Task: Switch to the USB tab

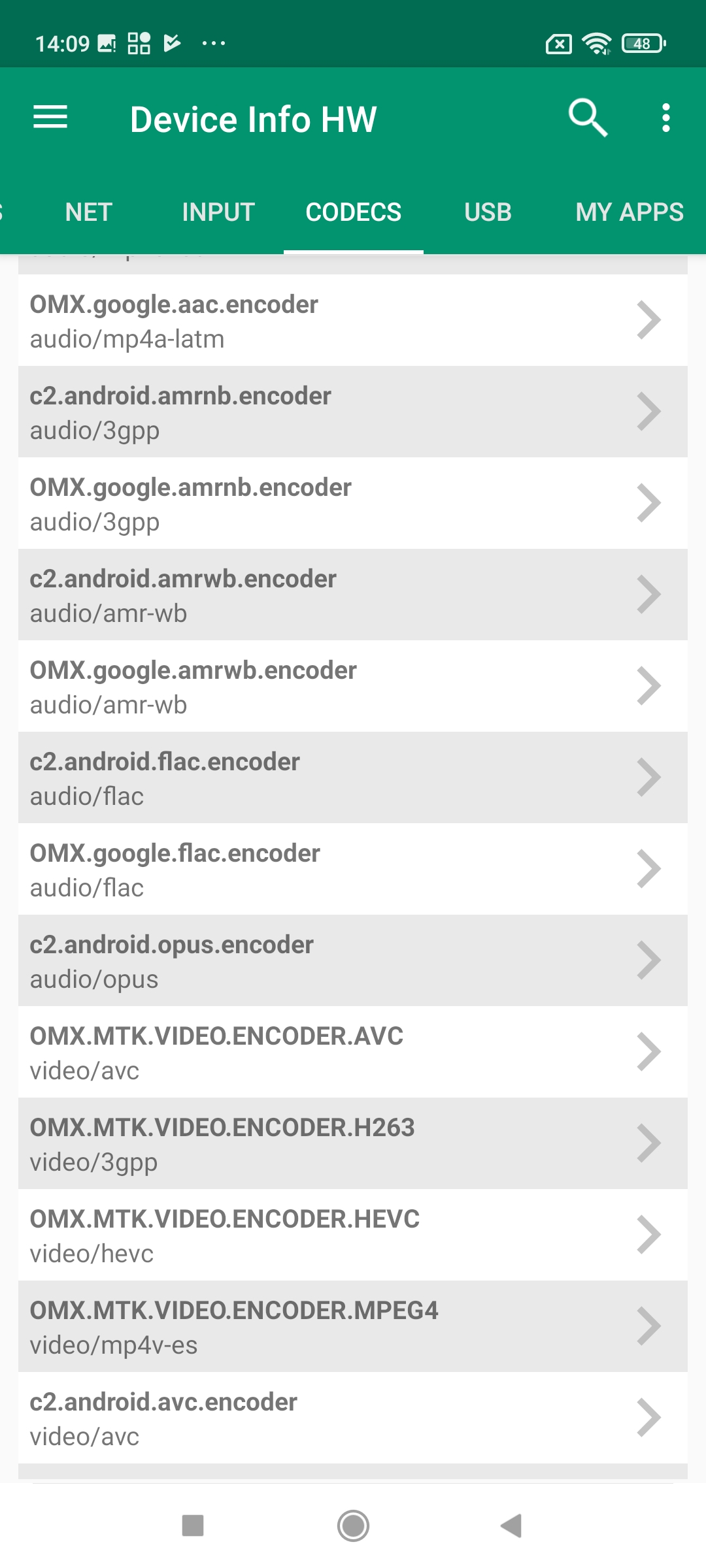Action: 488,212
